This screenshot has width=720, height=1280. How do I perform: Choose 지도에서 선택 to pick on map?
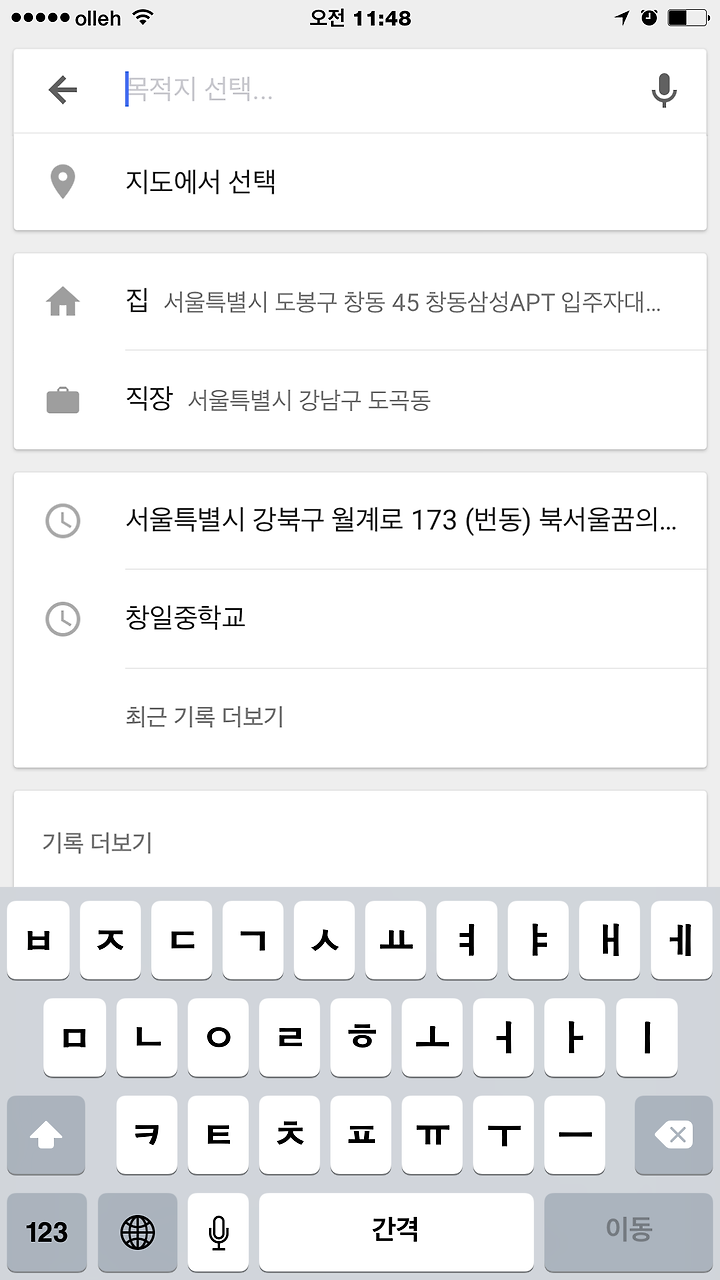point(360,182)
